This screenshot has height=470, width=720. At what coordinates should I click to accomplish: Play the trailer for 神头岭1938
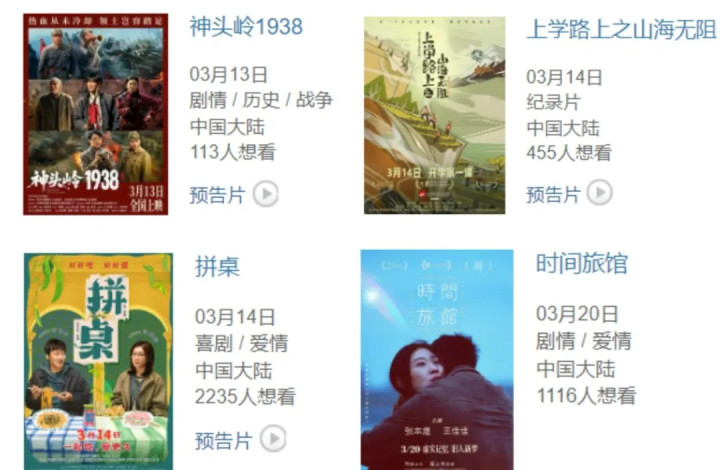(234, 194)
